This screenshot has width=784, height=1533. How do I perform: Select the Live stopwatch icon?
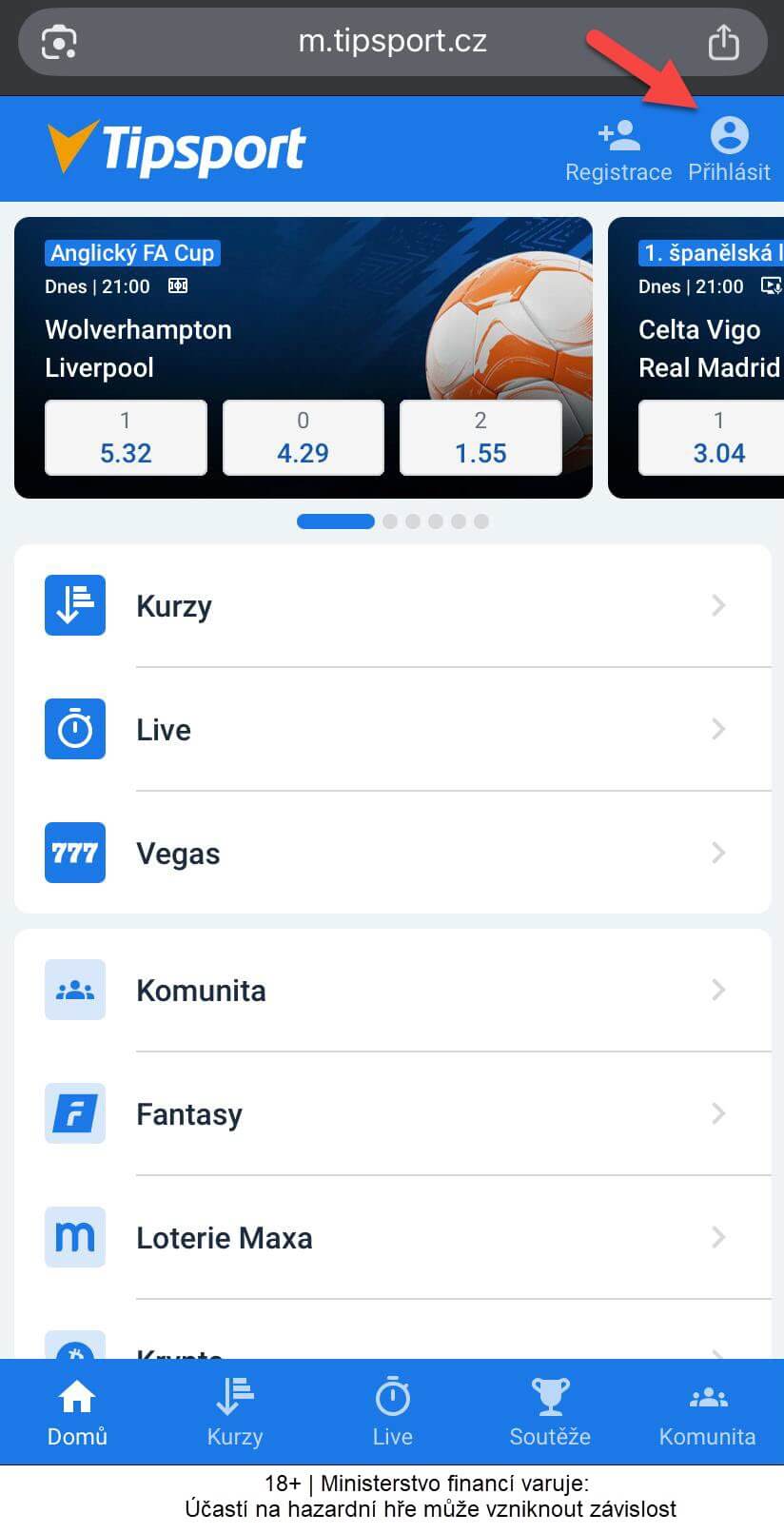click(75, 729)
